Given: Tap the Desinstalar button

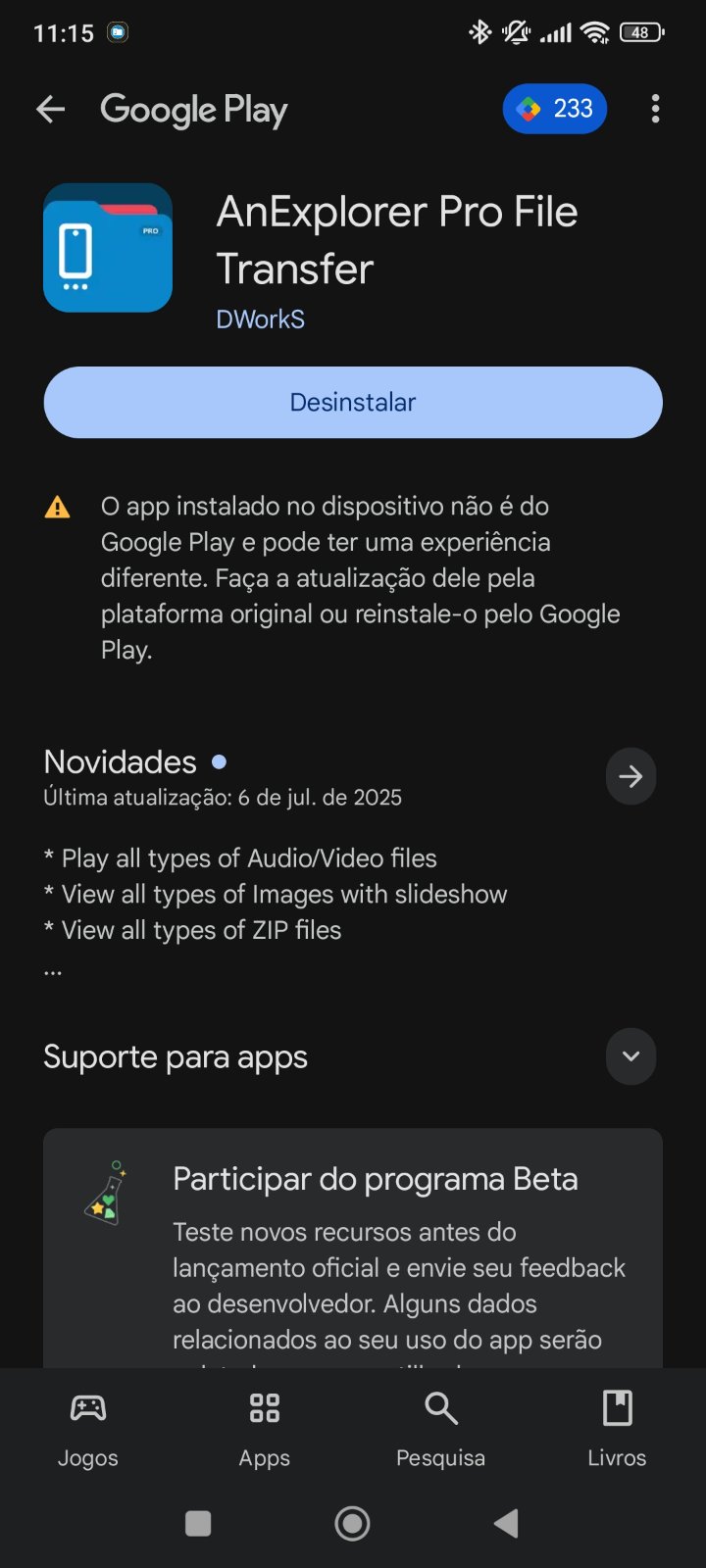Looking at the screenshot, I should [353, 403].
